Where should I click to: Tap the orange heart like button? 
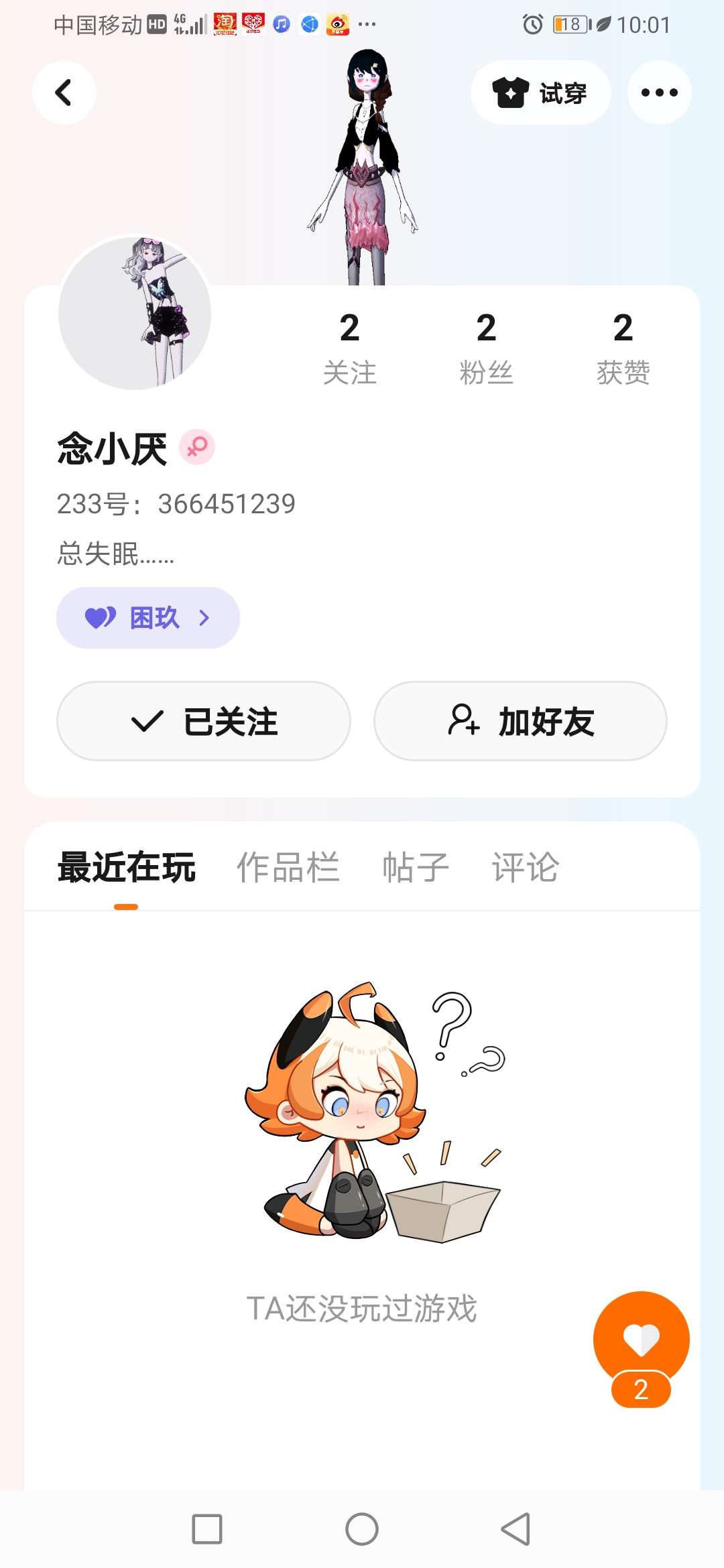[x=641, y=1340]
